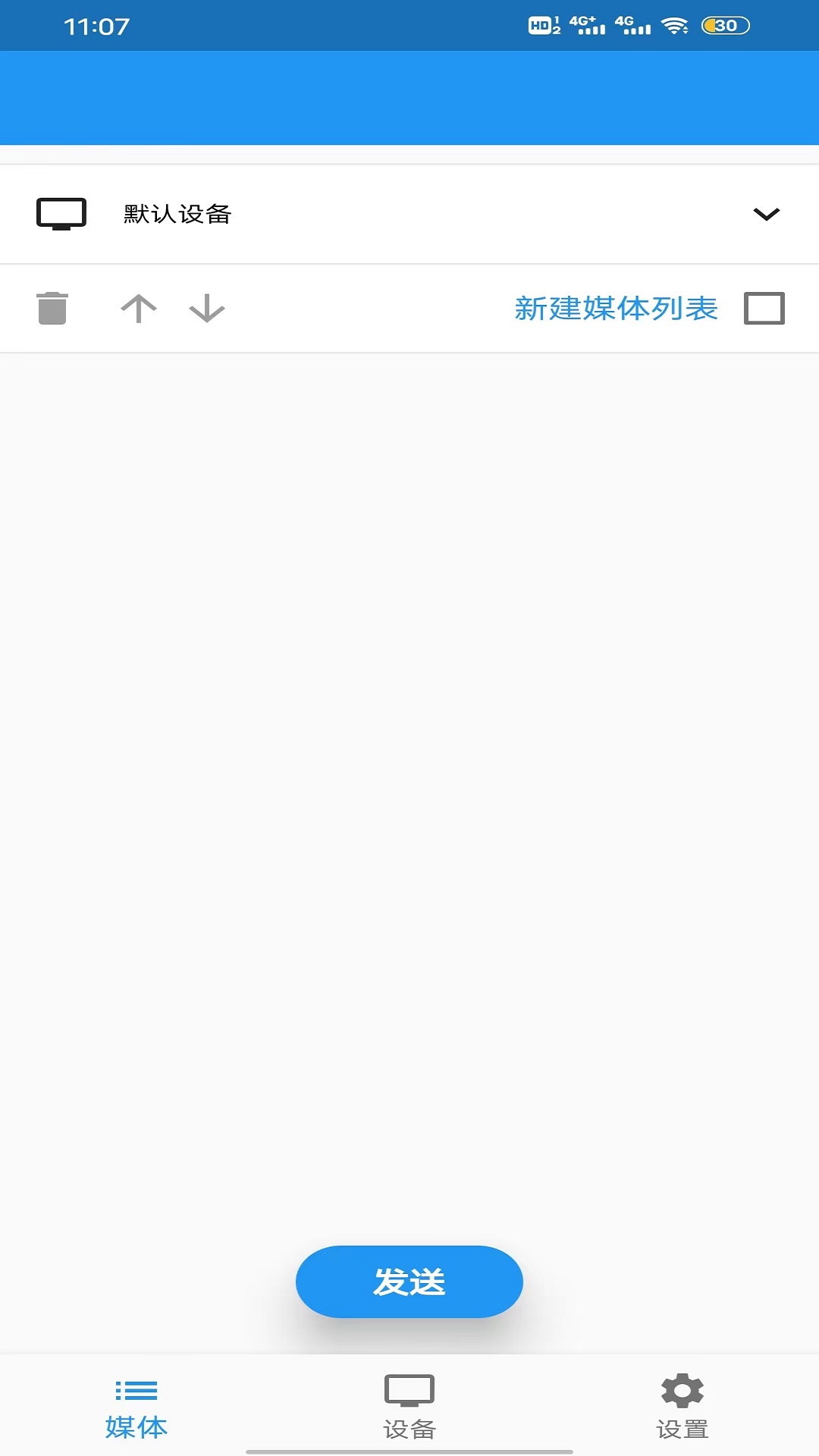819x1456 pixels.
Task: Move item up with the up arrow
Action: click(x=138, y=309)
